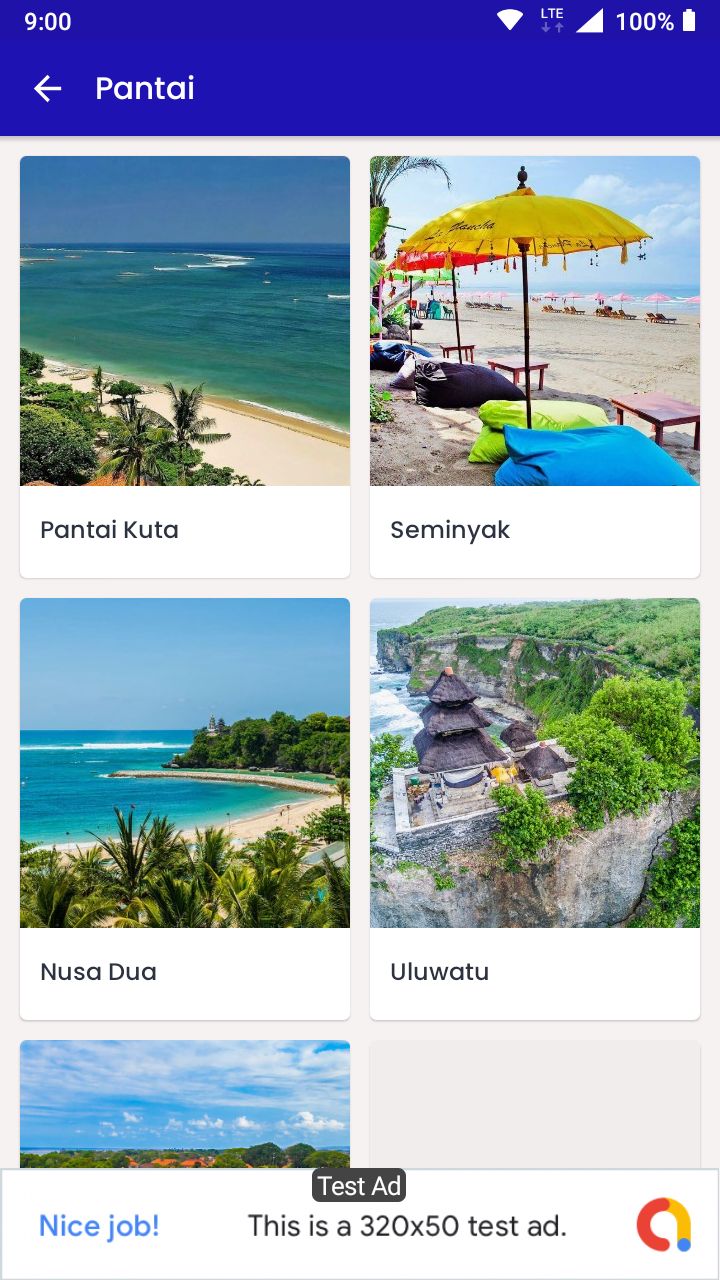Open the Uluwatu card

535,808
